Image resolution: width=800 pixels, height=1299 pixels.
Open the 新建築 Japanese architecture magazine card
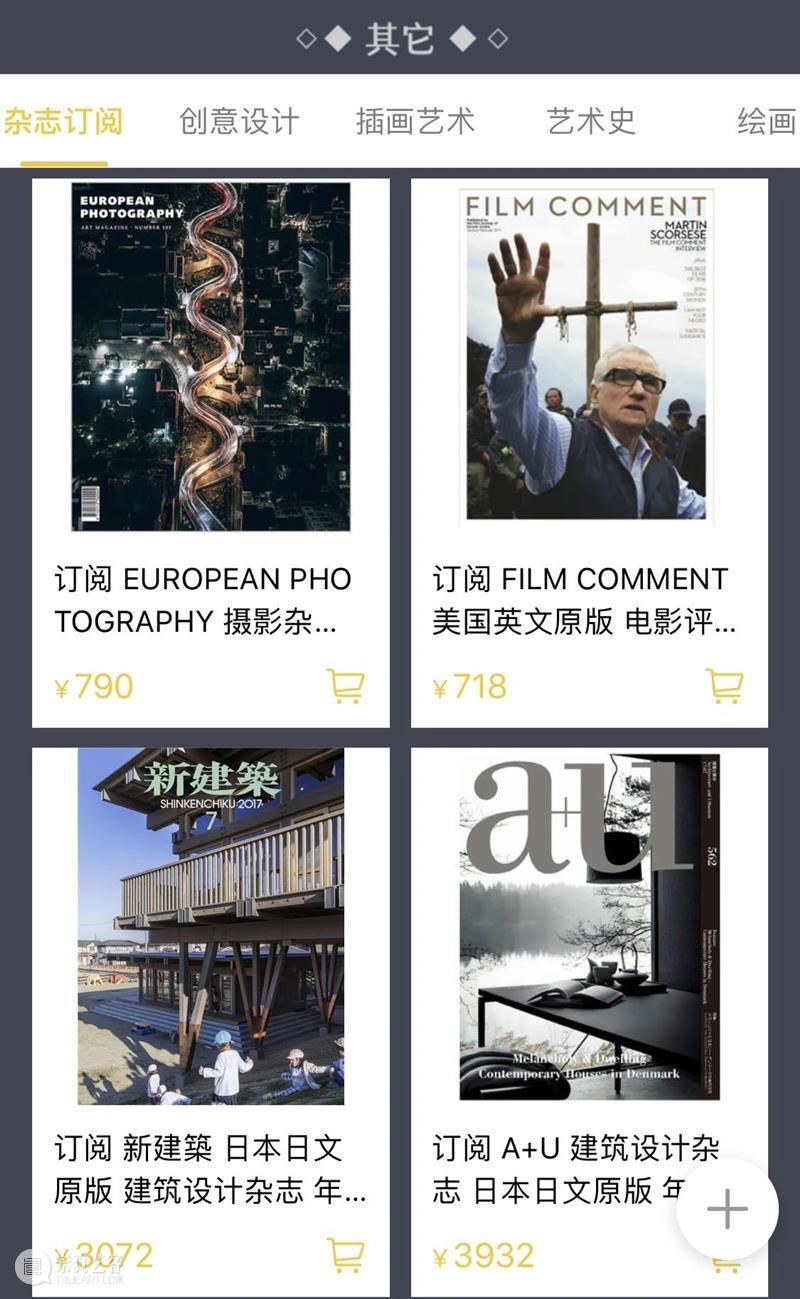pos(211,1022)
